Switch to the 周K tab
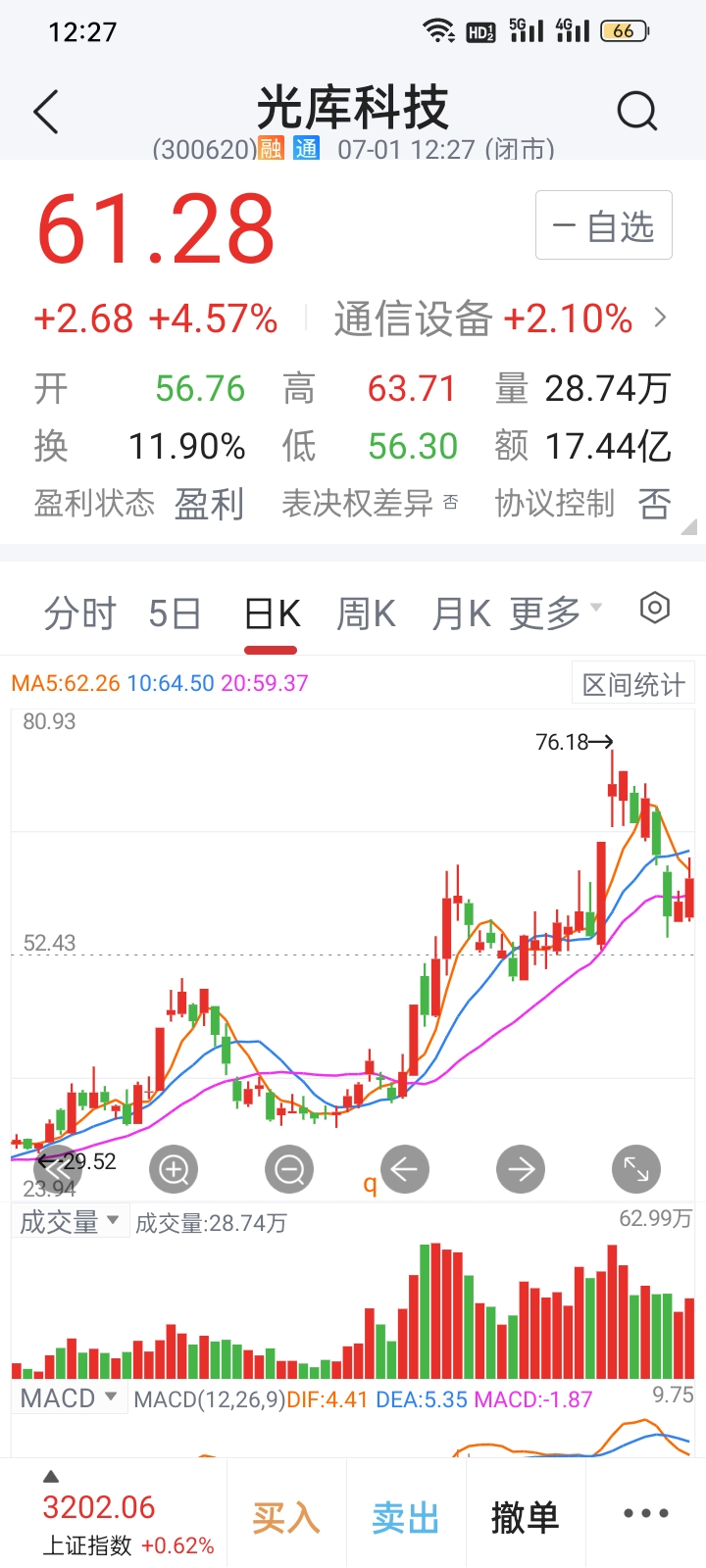Viewport: 706px width, 1568px height. pos(365,612)
